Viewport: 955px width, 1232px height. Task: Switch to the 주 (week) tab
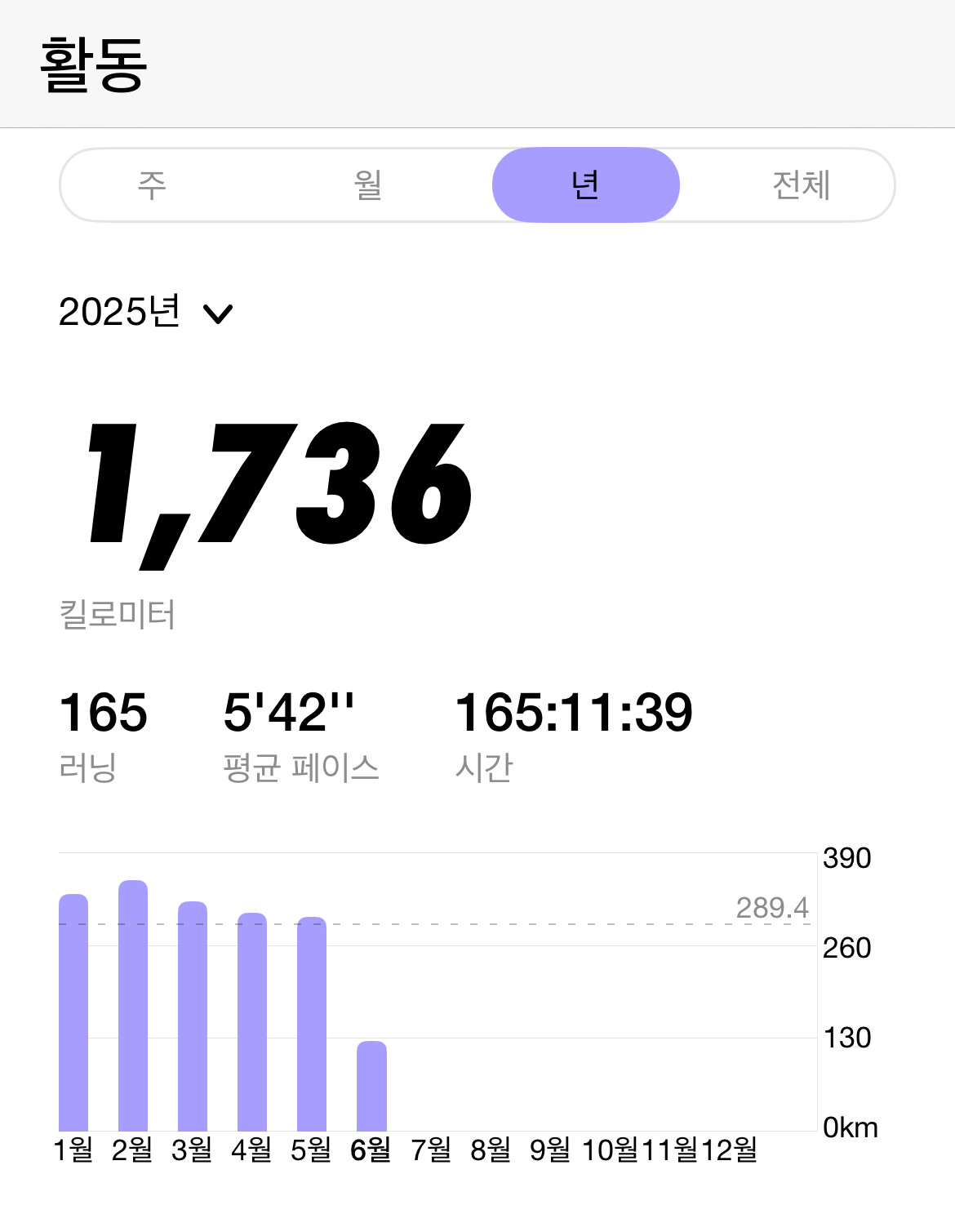[x=152, y=185]
